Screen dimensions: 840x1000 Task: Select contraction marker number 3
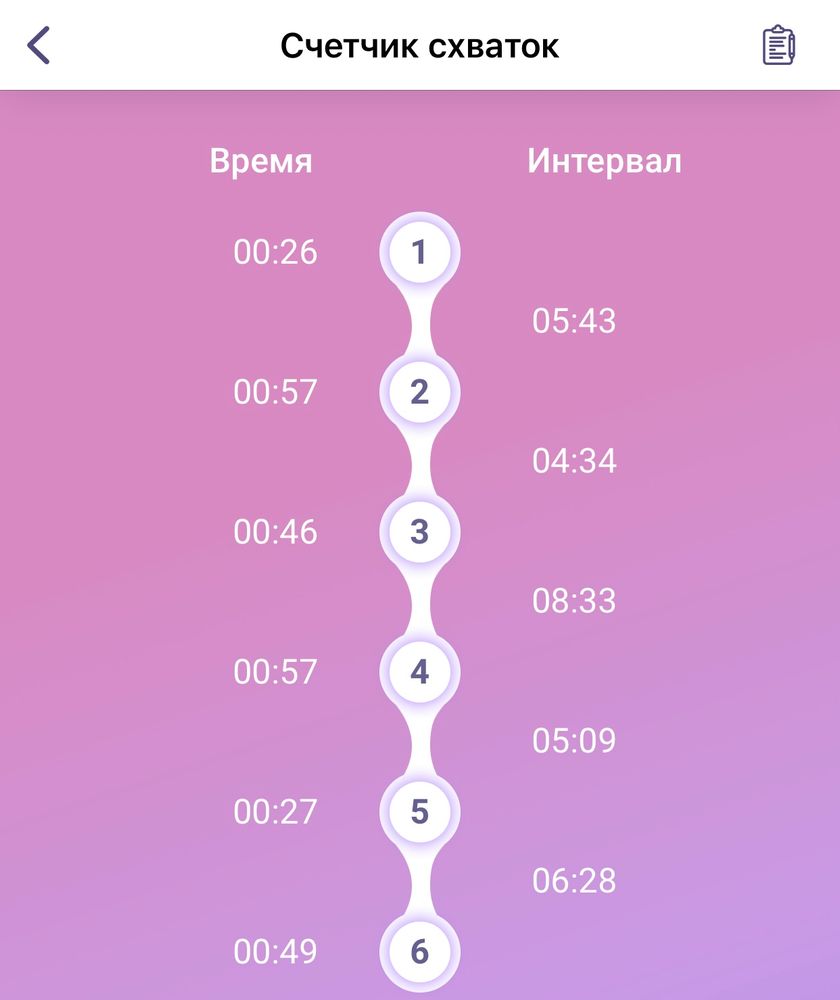click(x=420, y=532)
